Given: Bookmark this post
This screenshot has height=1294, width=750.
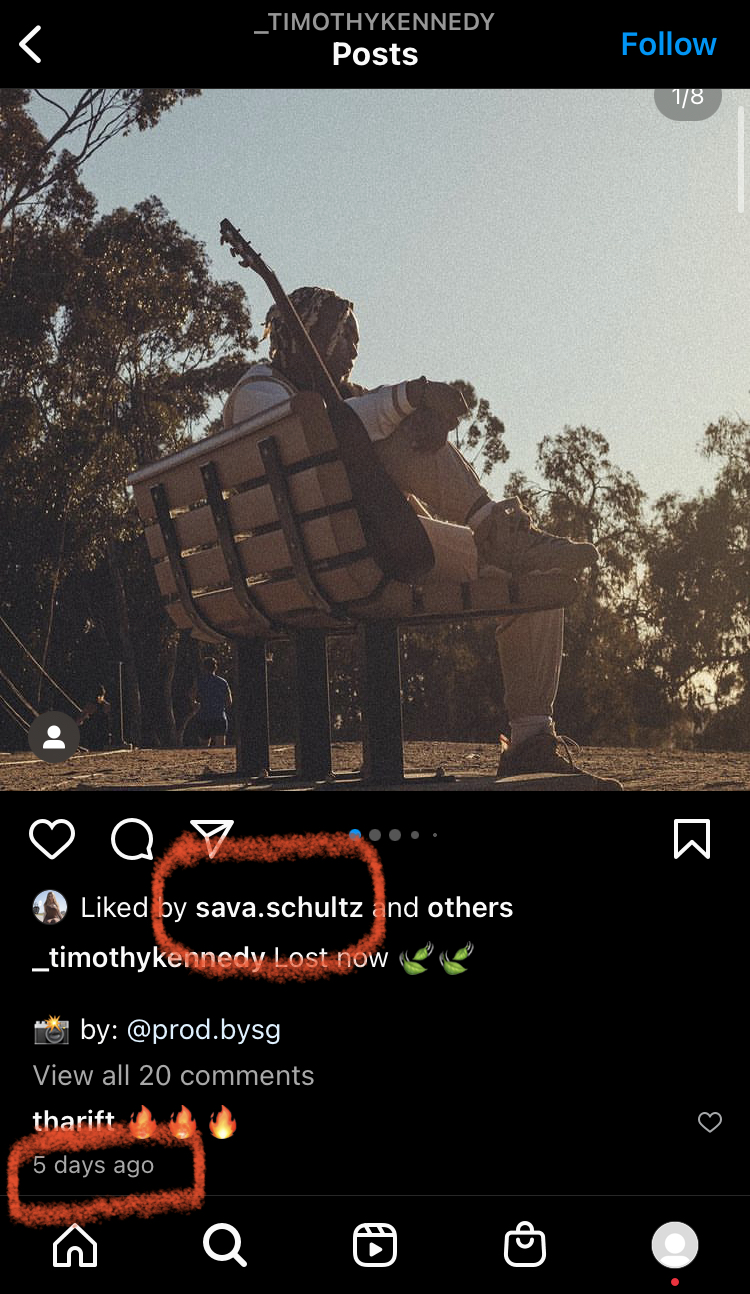Looking at the screenshot, I should [x=692, y=839].
